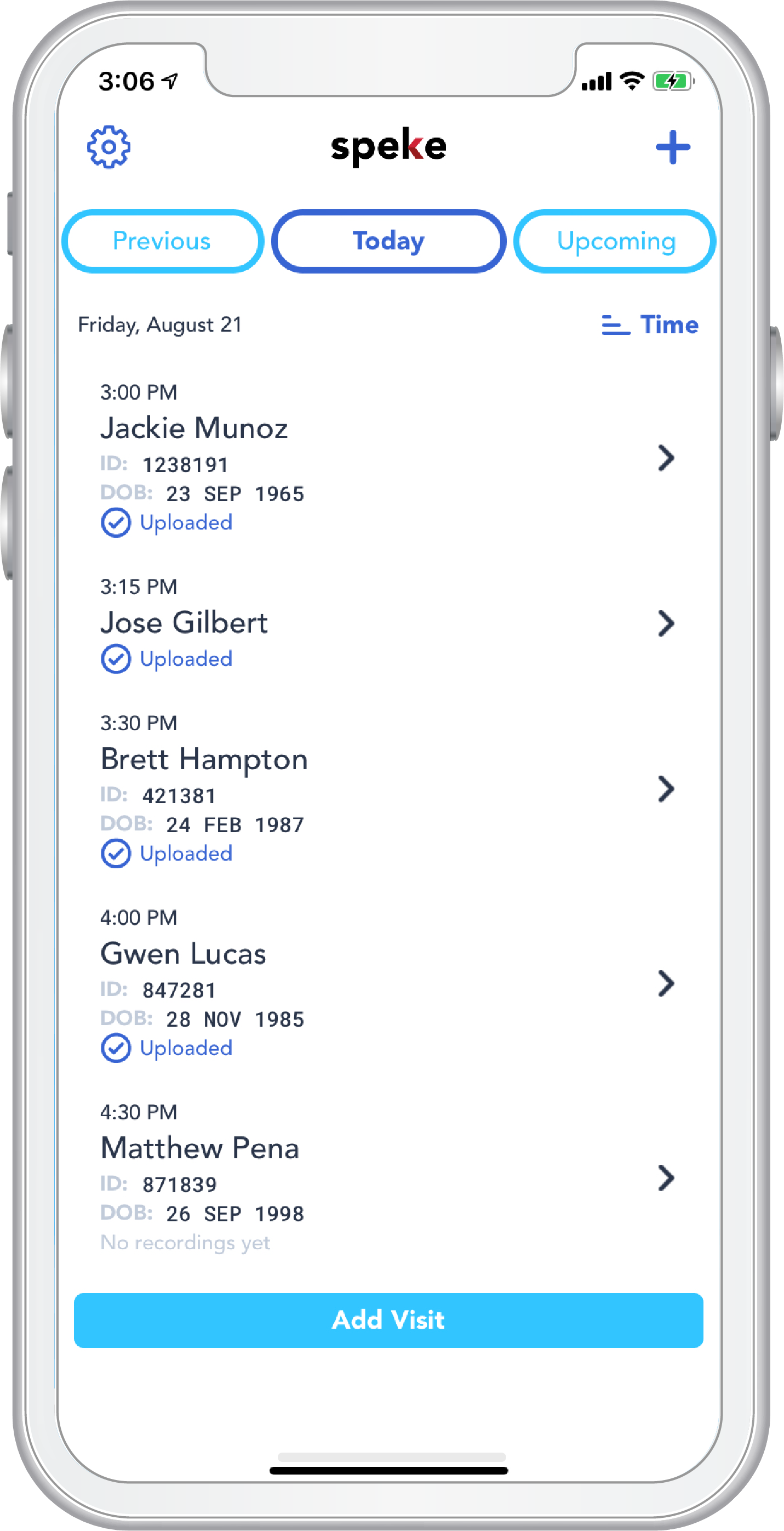The height and width of the screenshot is (1531, 784).
Task: Select the Today tab
Action: (x=388, y=241)
